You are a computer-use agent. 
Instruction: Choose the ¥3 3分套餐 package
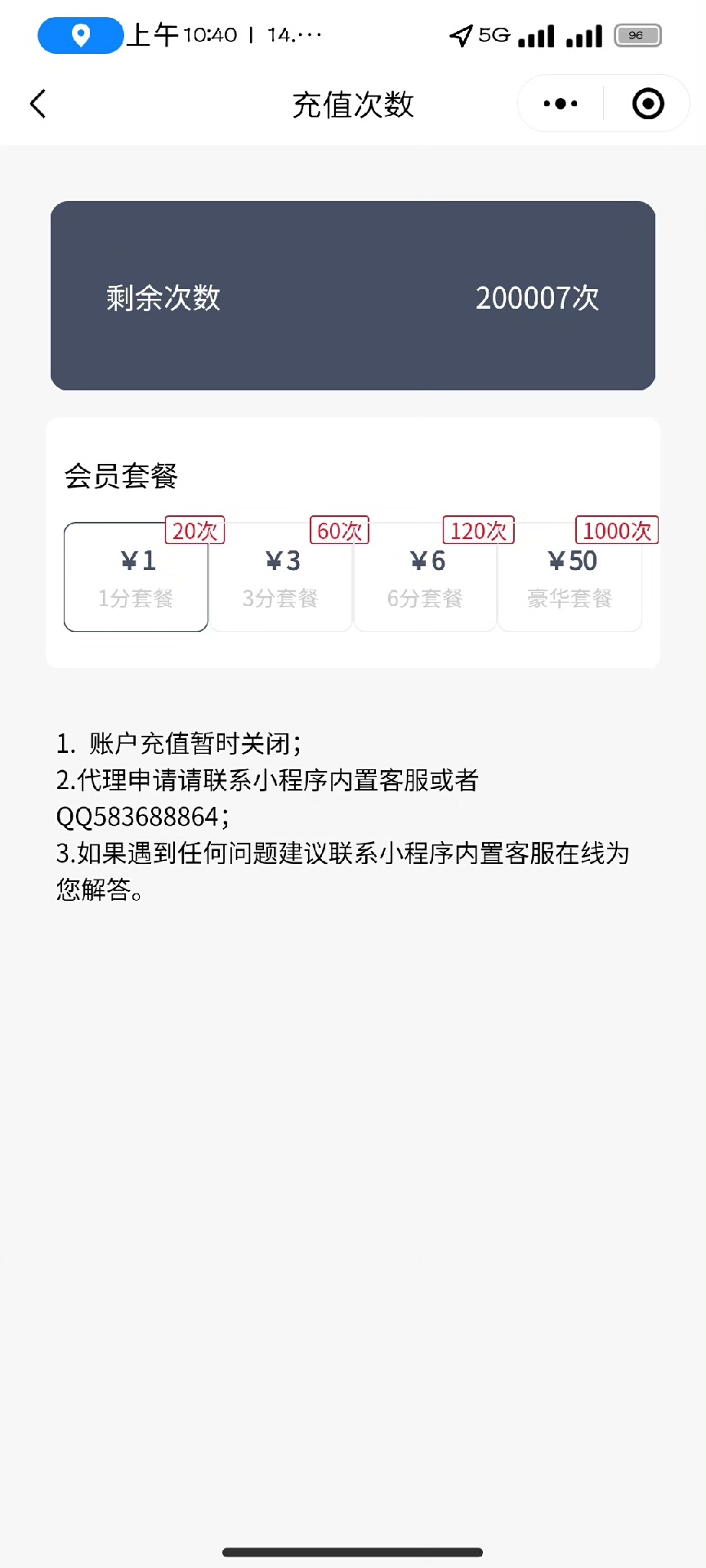point(281,577)
